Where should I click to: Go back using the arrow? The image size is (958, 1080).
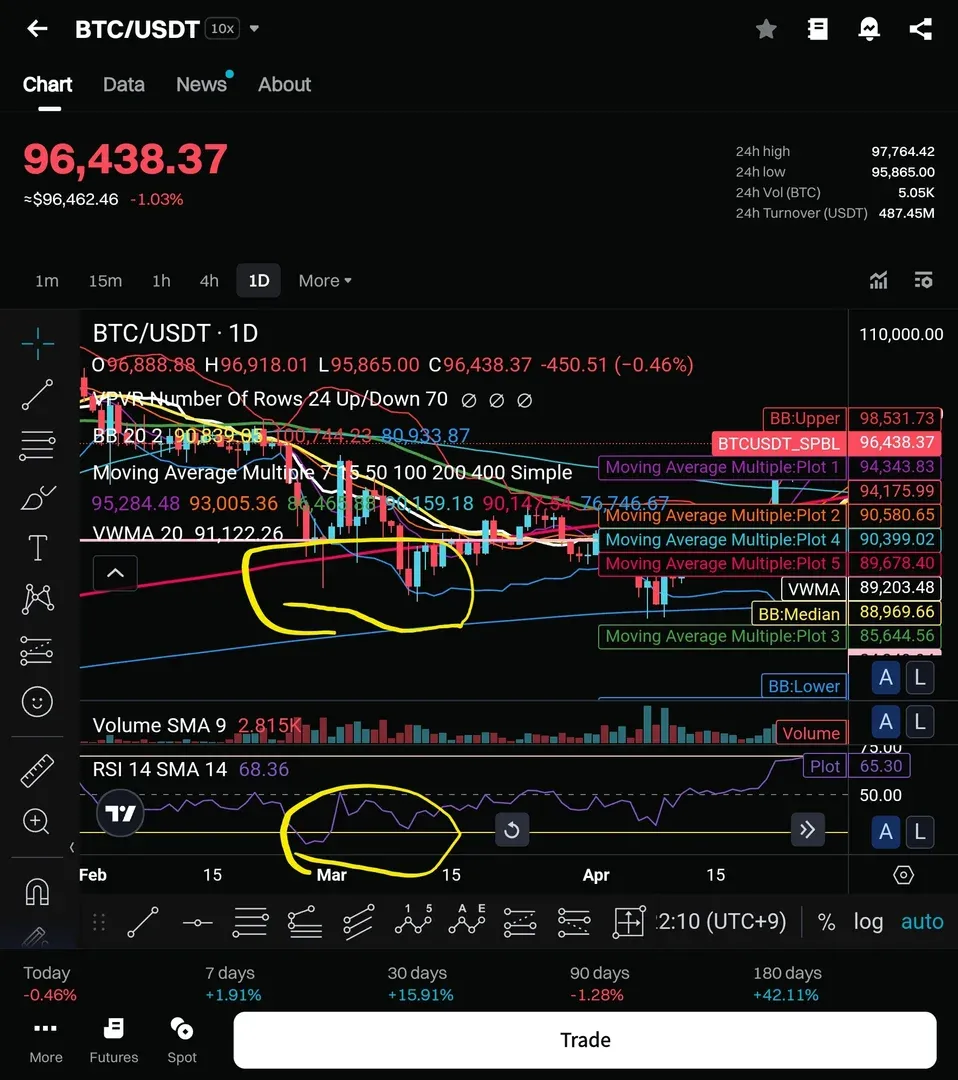(37, 29)
